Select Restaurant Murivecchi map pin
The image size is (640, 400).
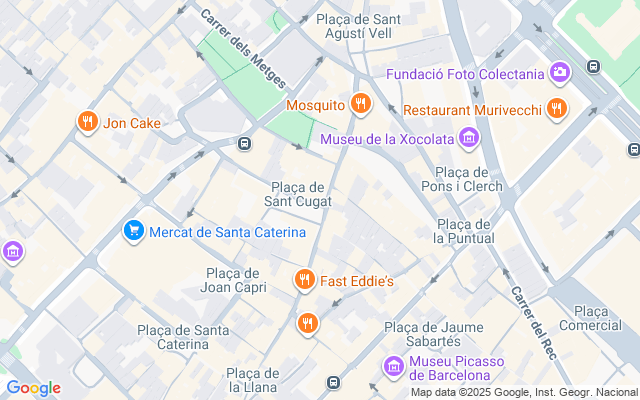click(557, 108)
